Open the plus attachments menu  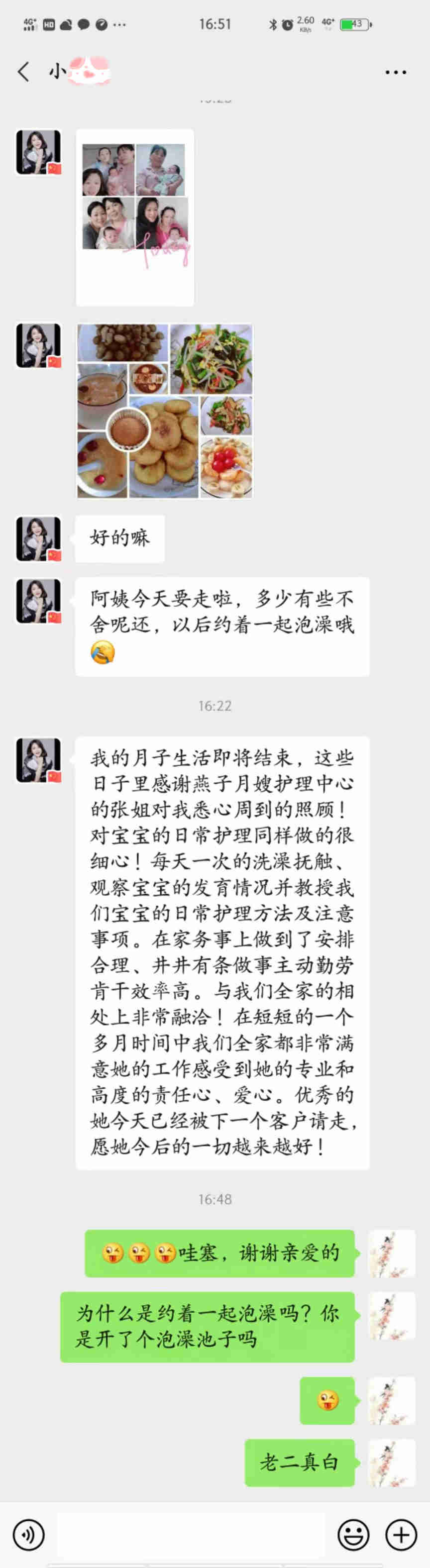click(x=401, y=1535)
